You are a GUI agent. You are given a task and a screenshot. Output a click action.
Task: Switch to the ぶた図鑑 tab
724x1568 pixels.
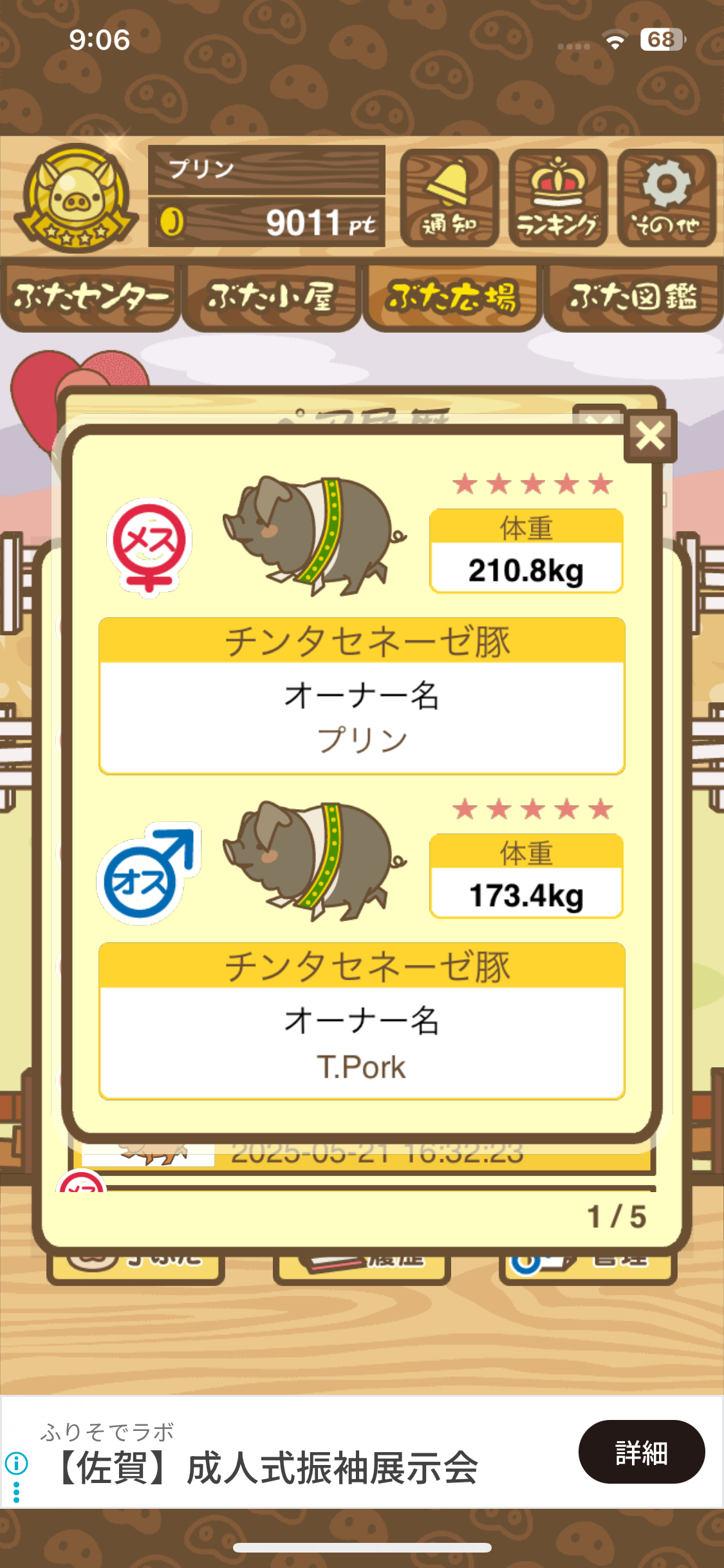coord(633,297)
